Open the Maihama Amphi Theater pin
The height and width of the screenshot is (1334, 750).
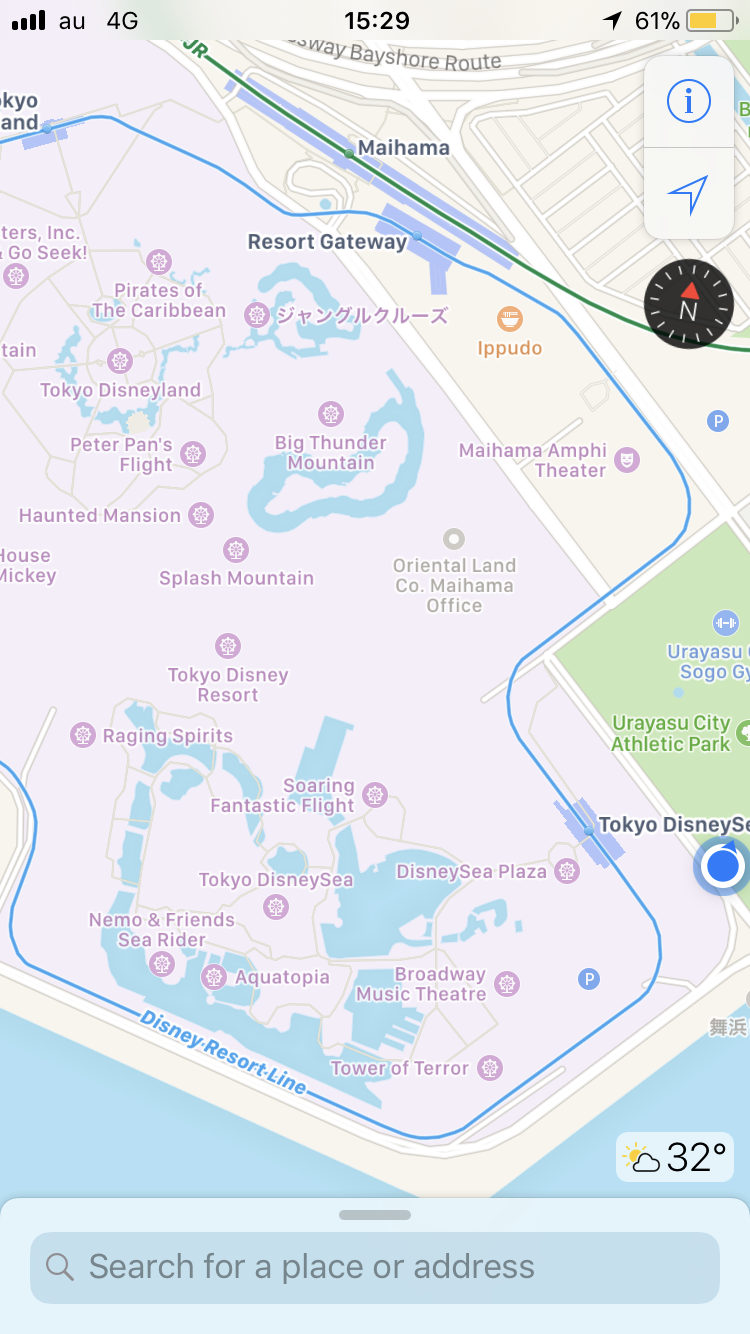(x=628, y=460)
